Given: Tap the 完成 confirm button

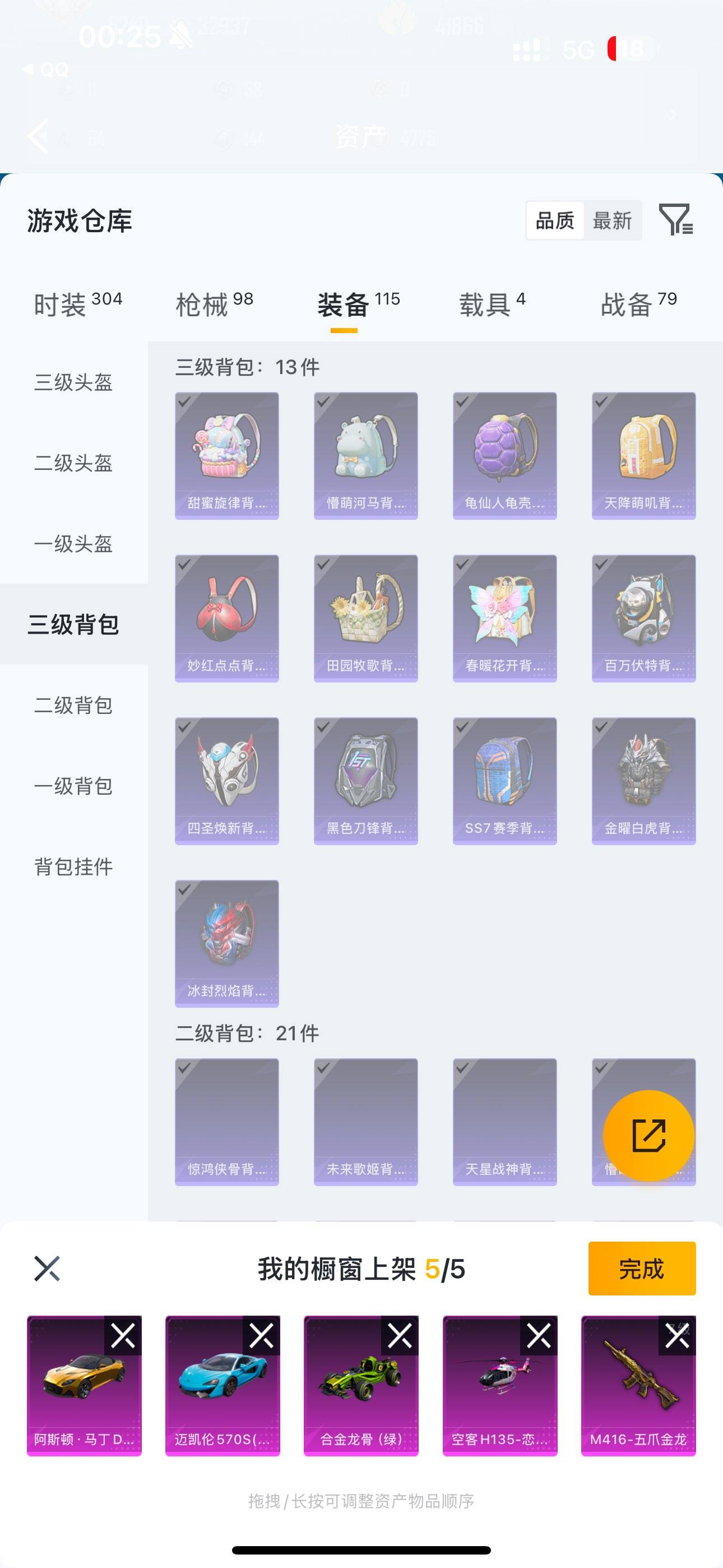Looking at the screenshot, I should tap(642, 1269).
